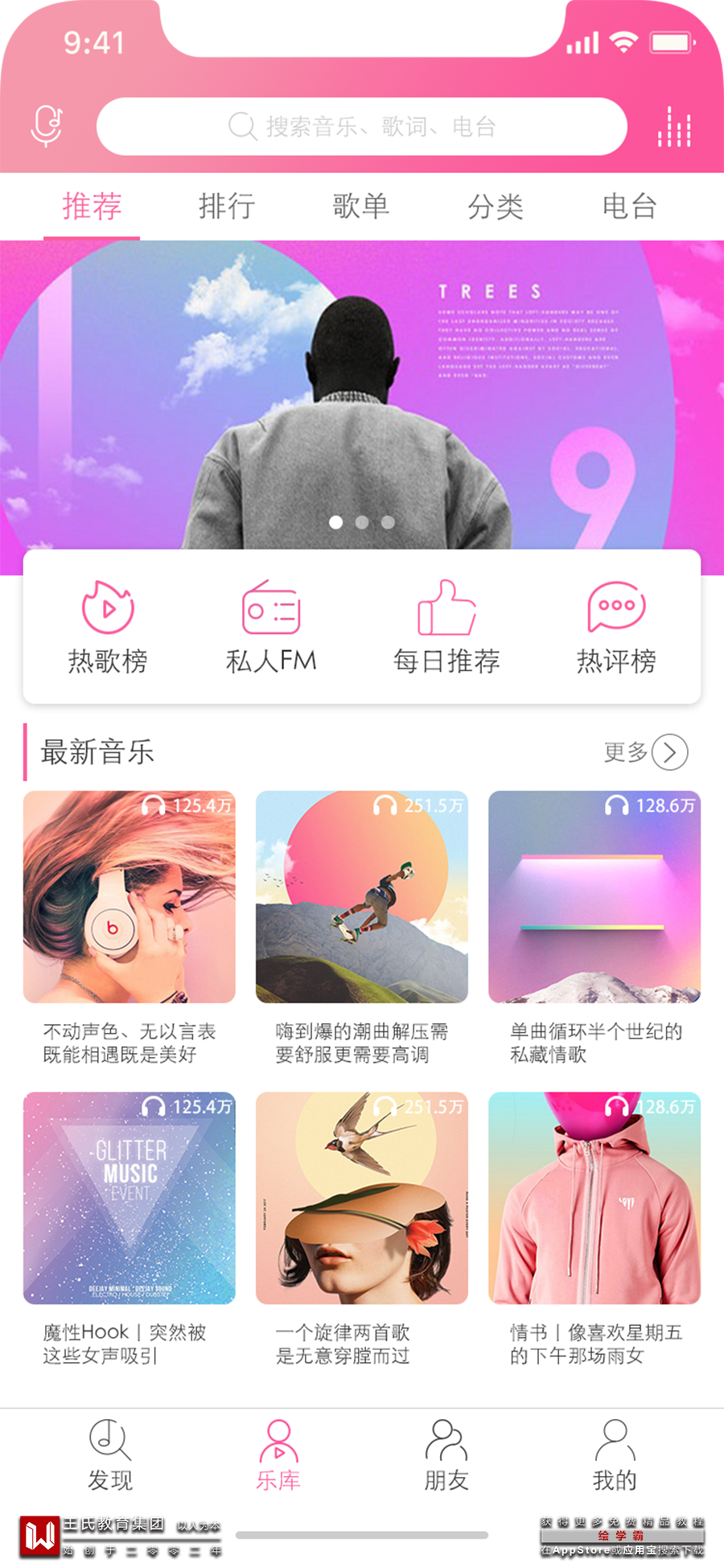Open 每日推荐 daily picks
This screenshot has height=1568, width=724.
click(x=446, y=628)
